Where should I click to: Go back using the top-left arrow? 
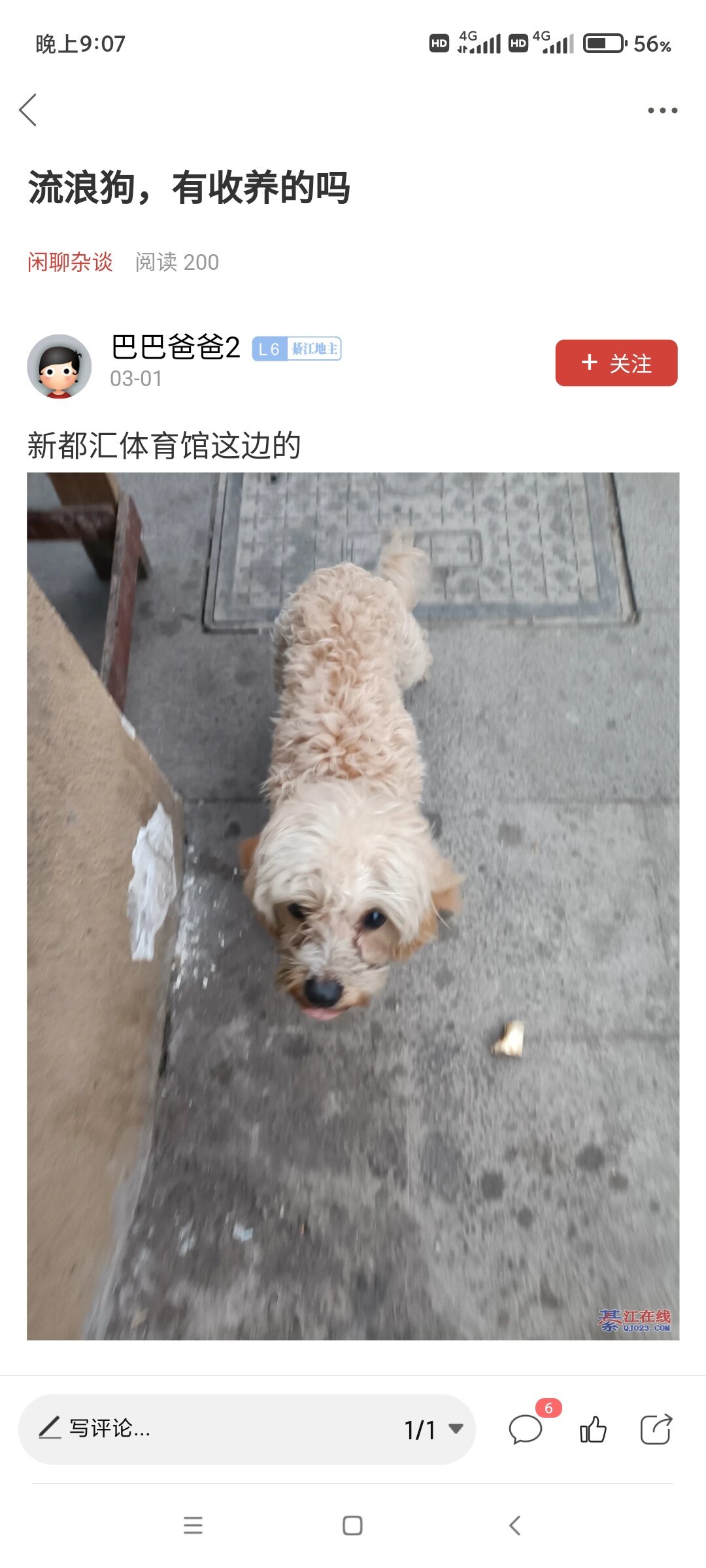pos(28,110)
